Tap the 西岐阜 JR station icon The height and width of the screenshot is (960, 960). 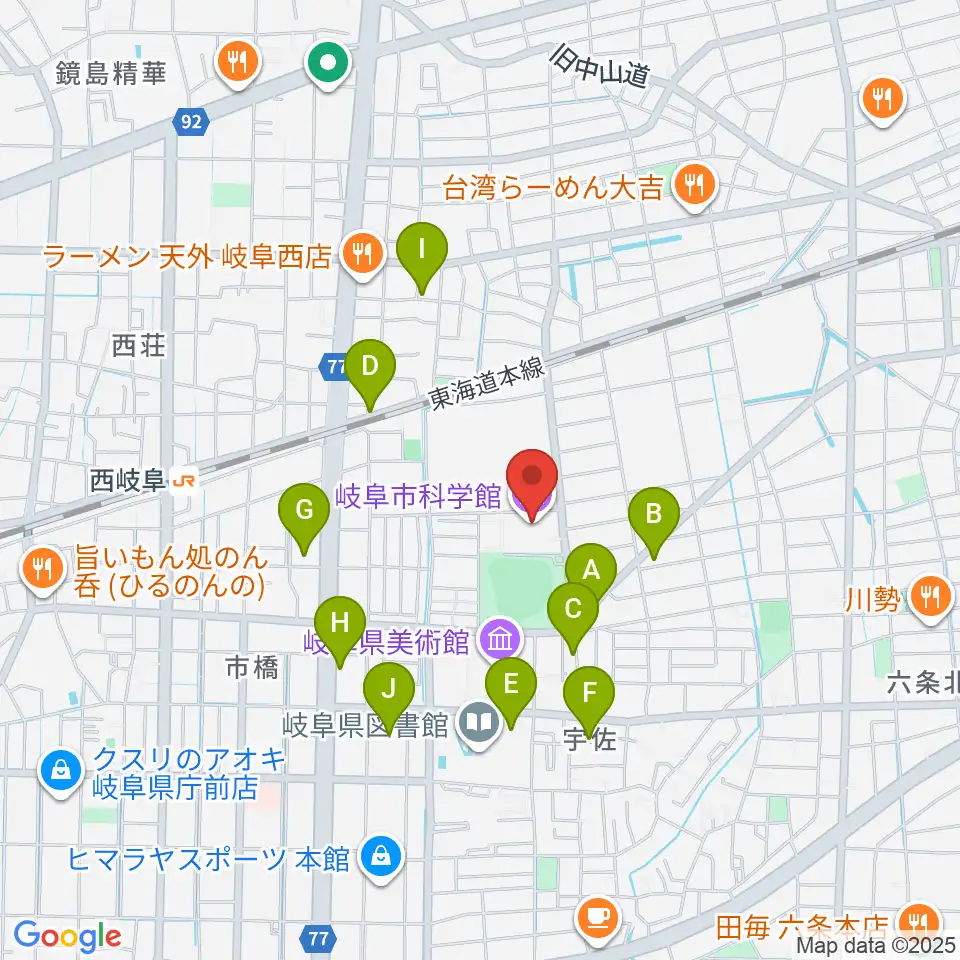184,481
